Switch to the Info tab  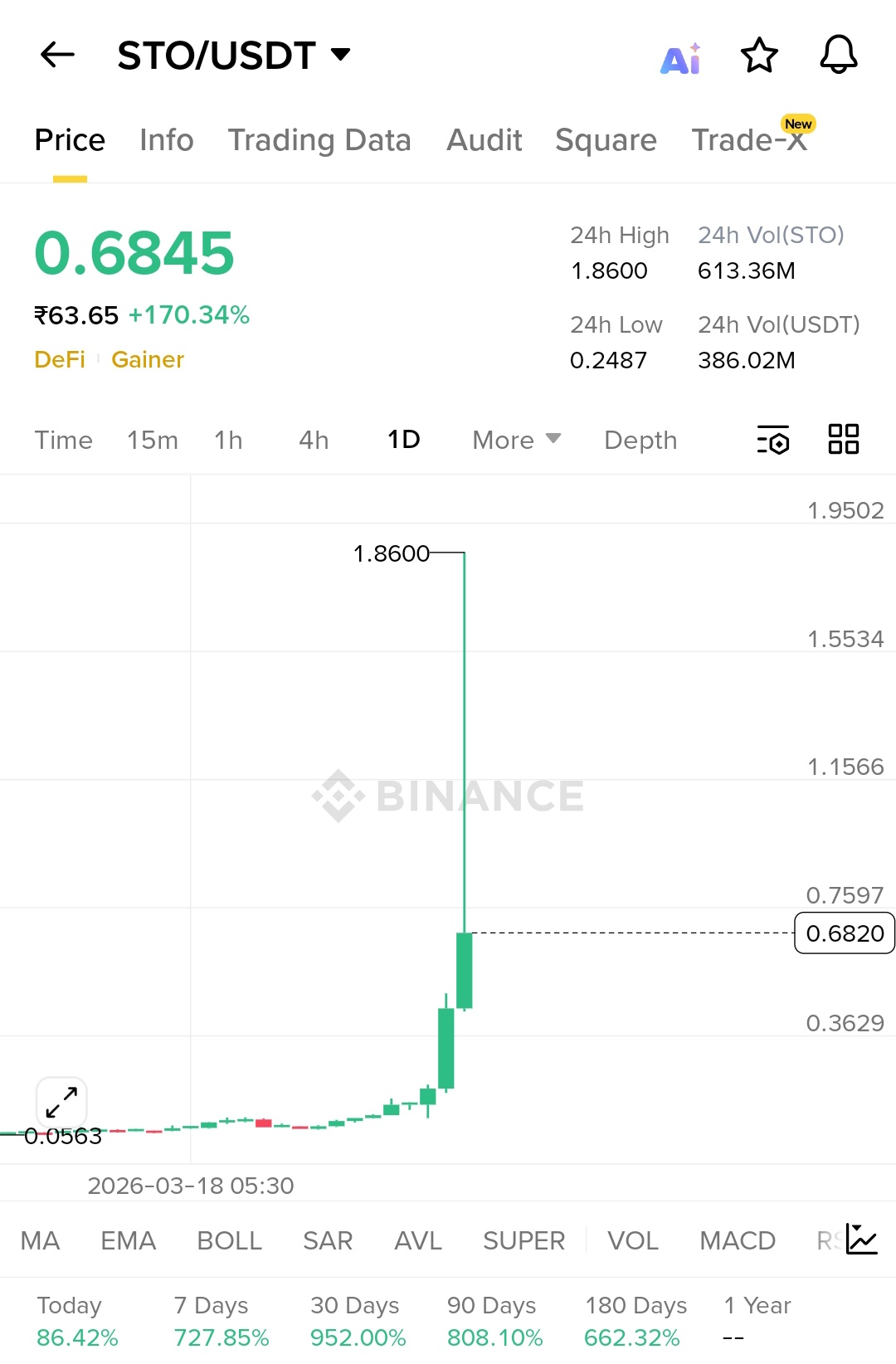click(166, 140)
